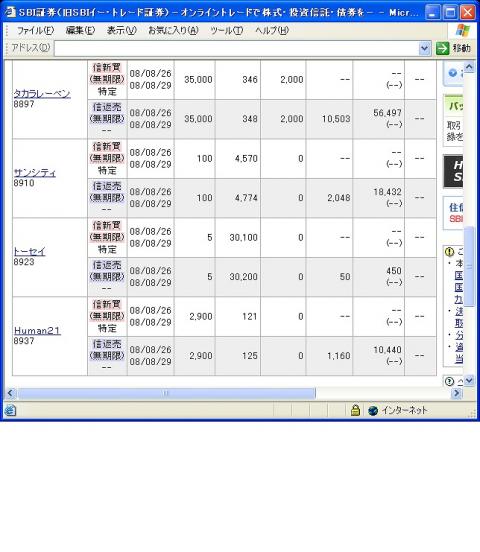
Task: Expand the address bar dropdown
Action: click(425, 48)
